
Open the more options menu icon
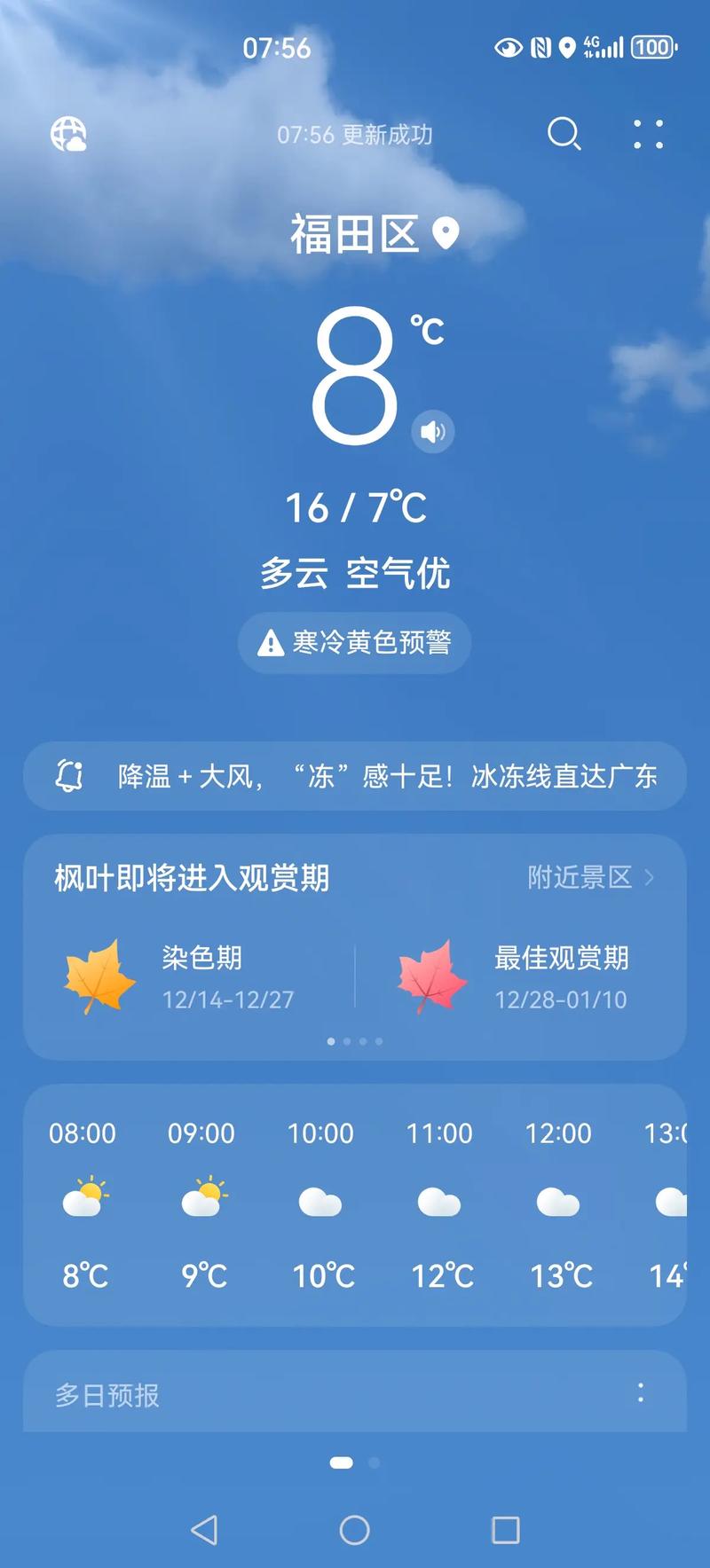(646, 135)
